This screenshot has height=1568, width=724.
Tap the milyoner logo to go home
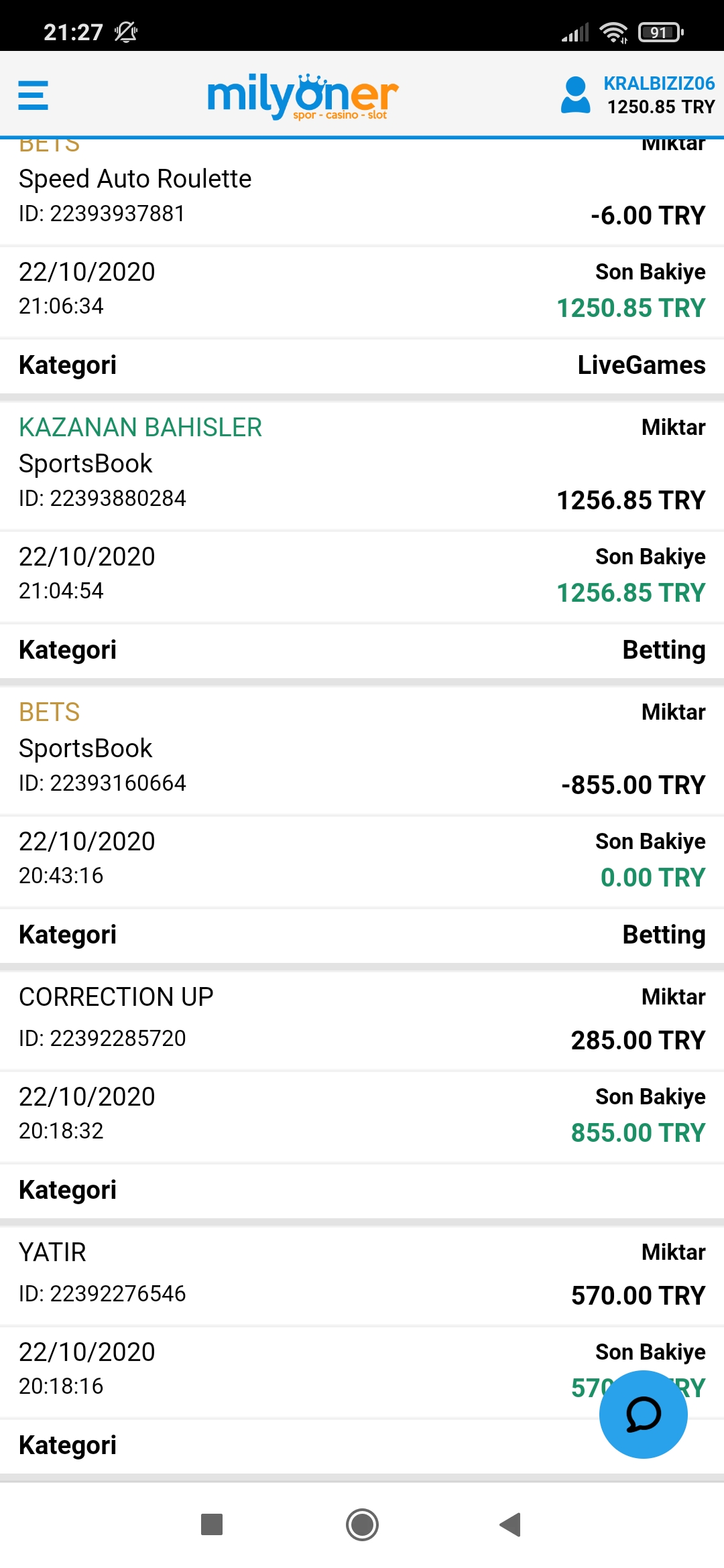point(303,96)
